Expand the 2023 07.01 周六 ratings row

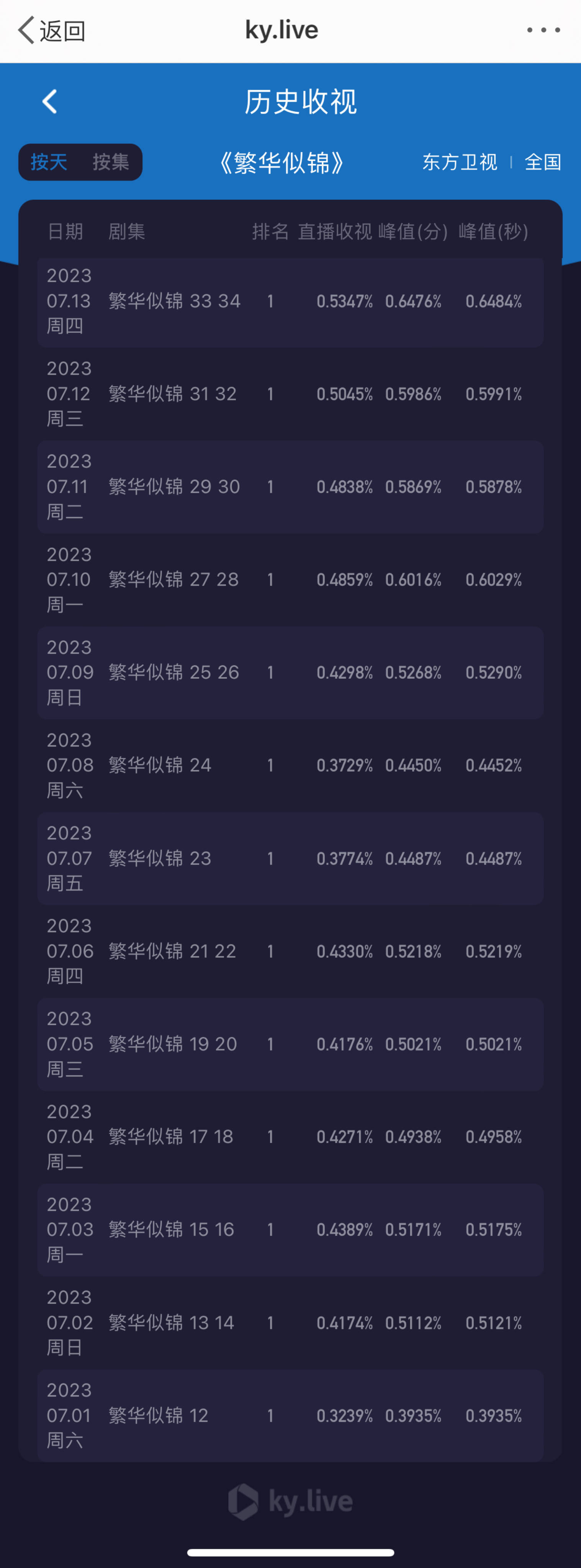290,1416
